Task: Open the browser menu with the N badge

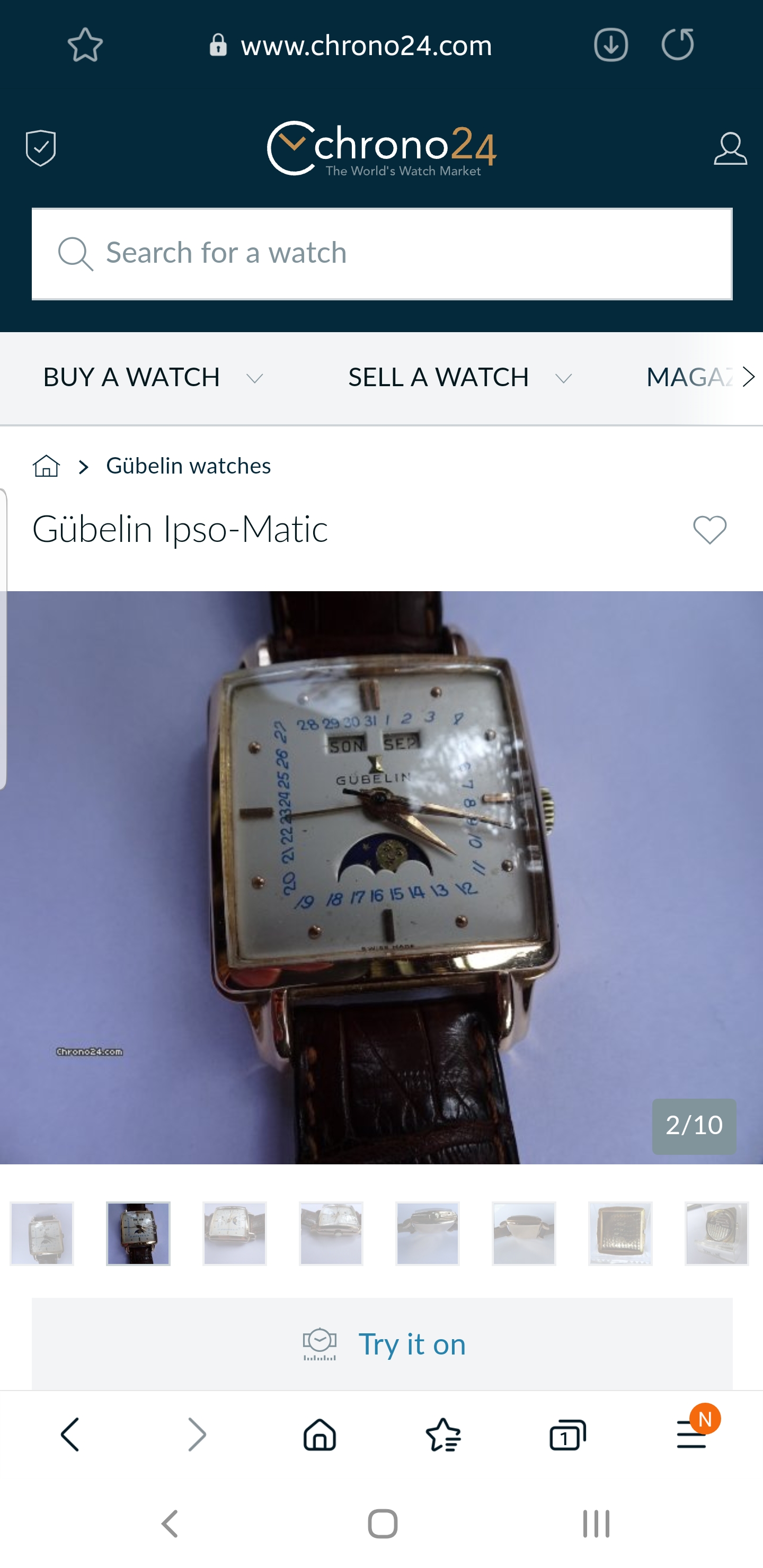Action: point(692,1435)
